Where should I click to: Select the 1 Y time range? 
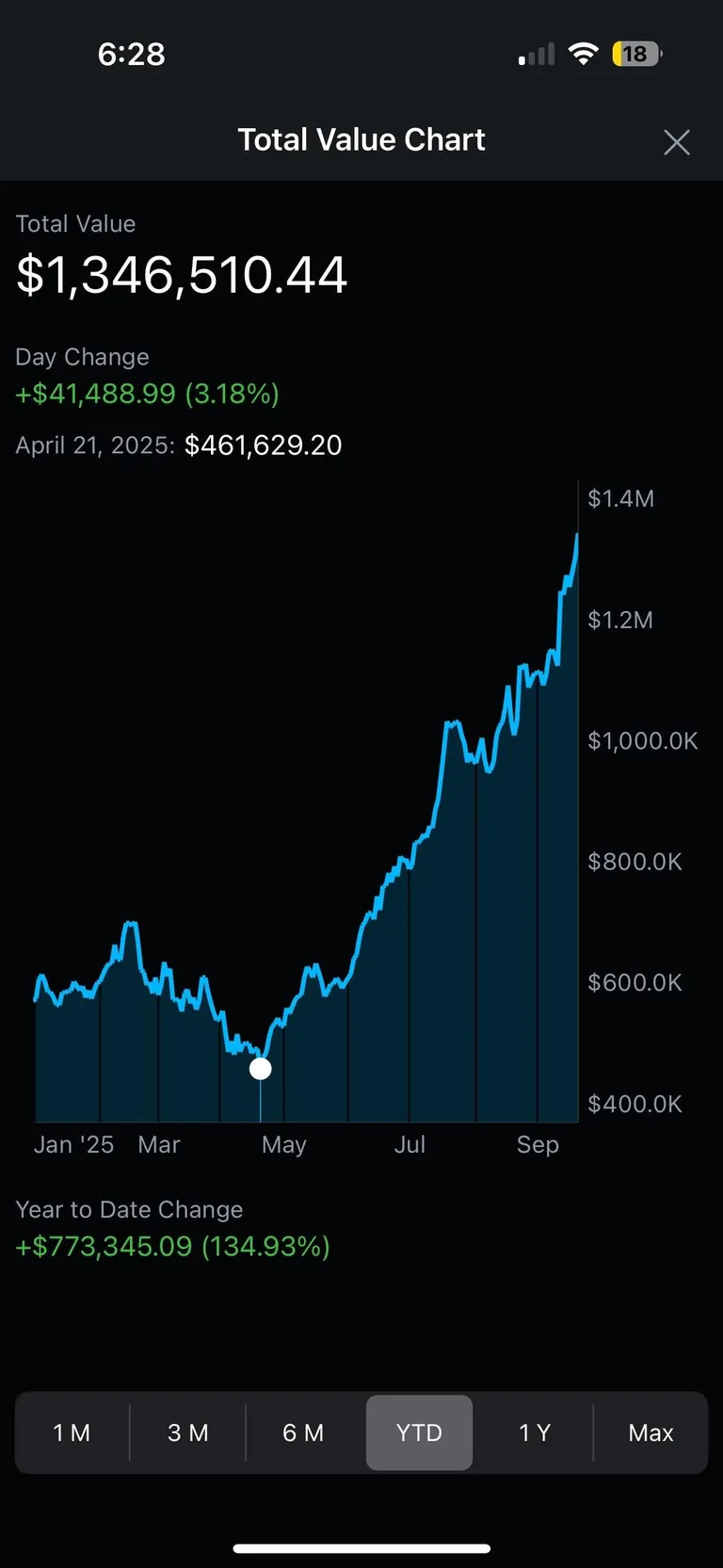pyautogui.click(x=535, y=1432)
